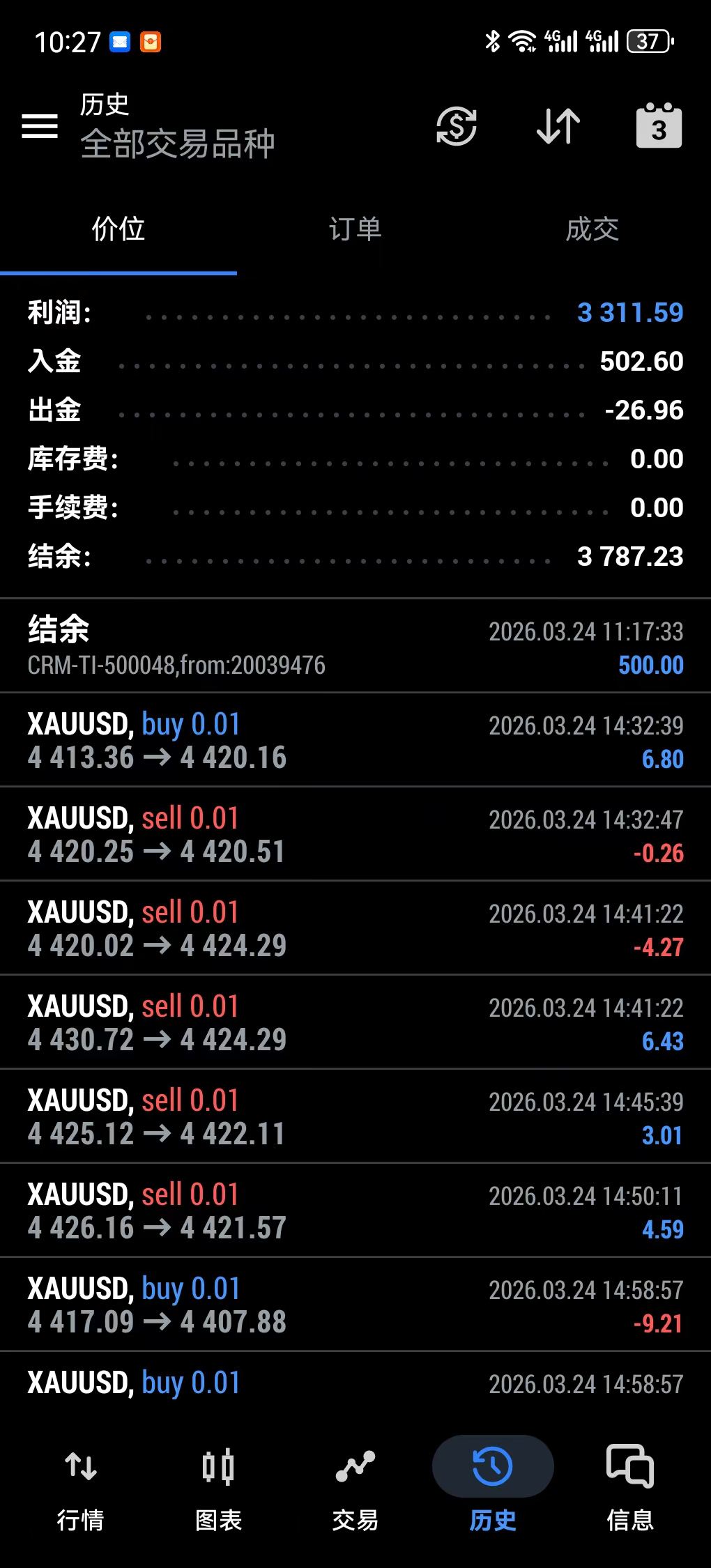View the XAUUSD sell trade with 6.43 profit
The image size is (711, 1568).
[355, 1022]
